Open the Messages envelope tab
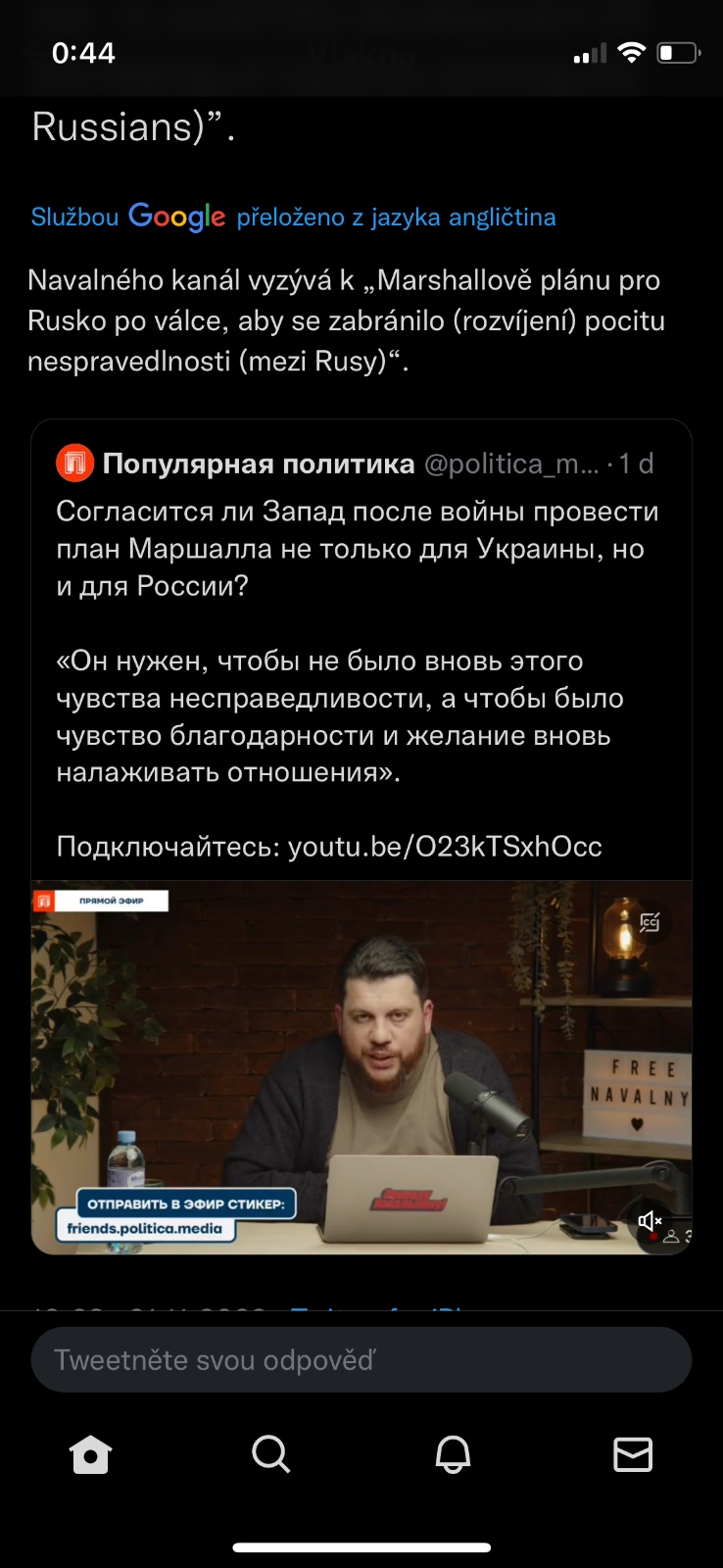Screen dimensions: 723x1568 click(x=633, y=1454)
